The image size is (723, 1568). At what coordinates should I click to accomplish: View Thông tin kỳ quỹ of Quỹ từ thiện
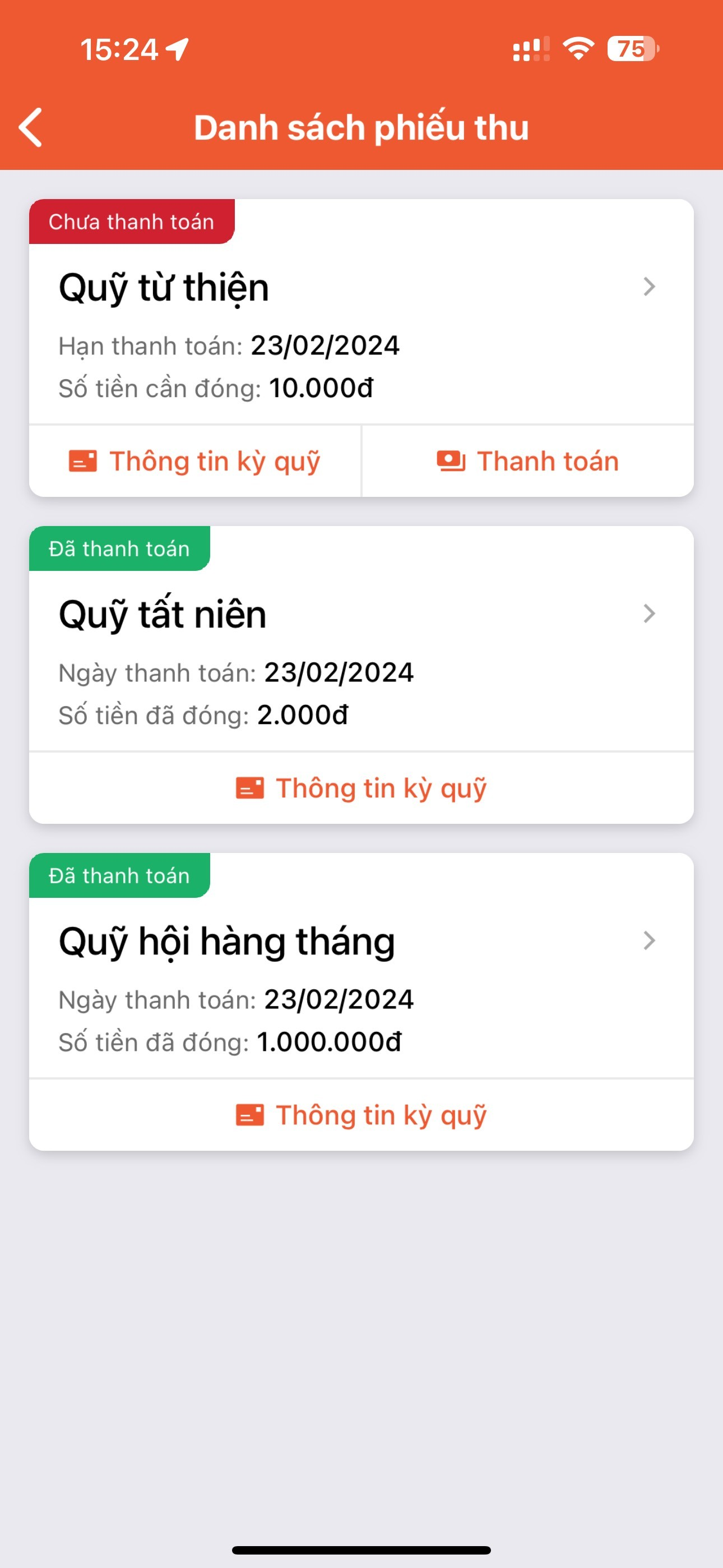[x=194, y=462]
